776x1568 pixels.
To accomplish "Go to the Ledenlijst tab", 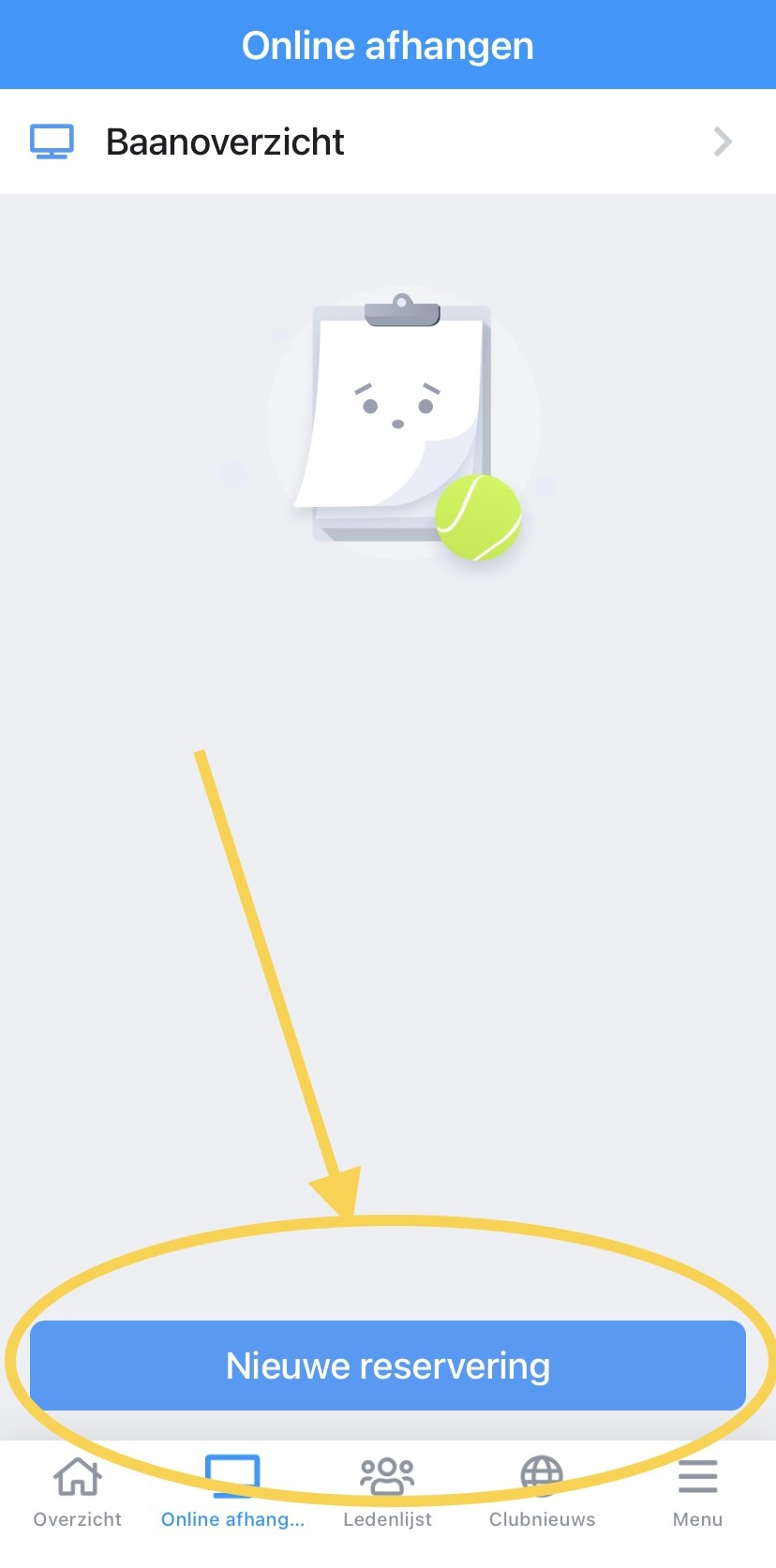I will click(387, 1492).
